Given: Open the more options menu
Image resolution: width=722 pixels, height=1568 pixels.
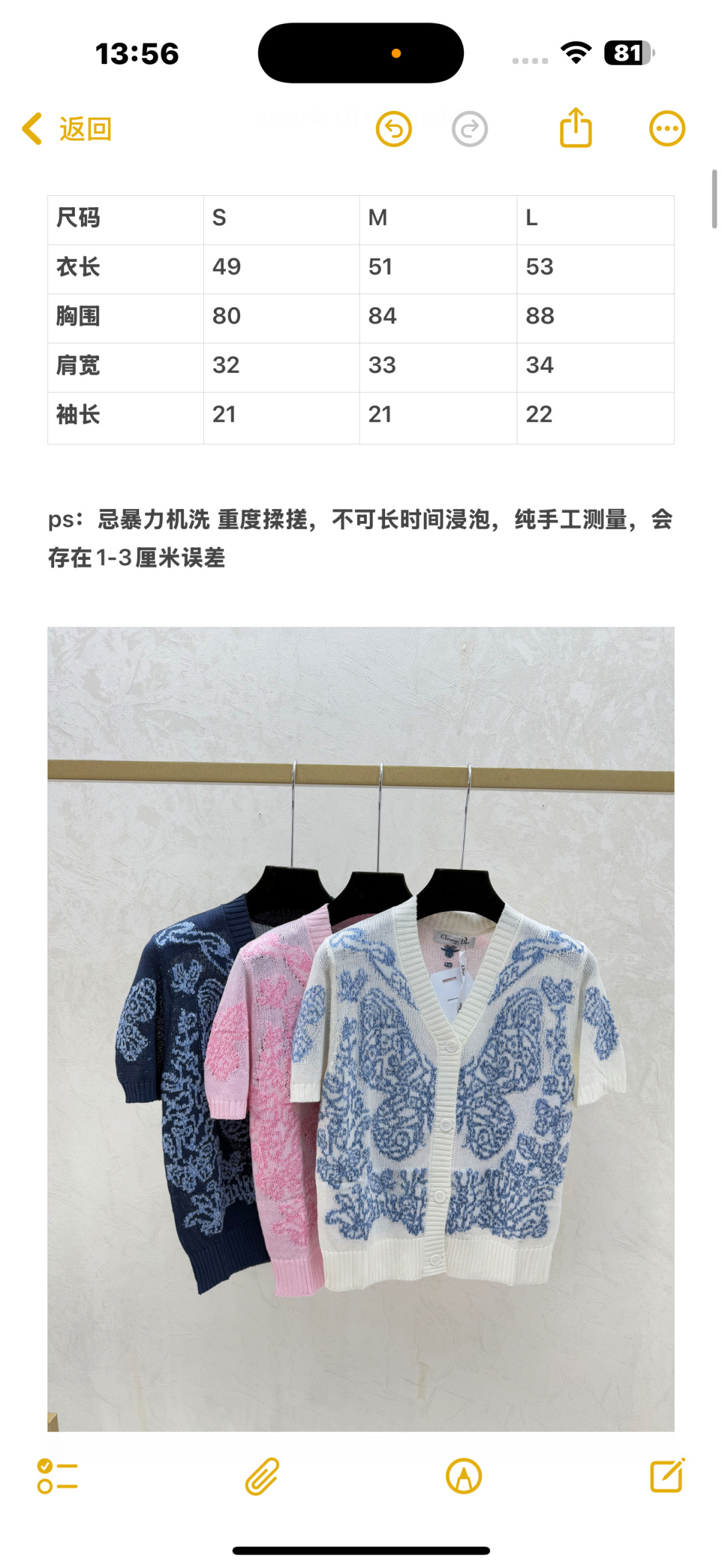Looking at the screenshot, I should click(667, 129).
